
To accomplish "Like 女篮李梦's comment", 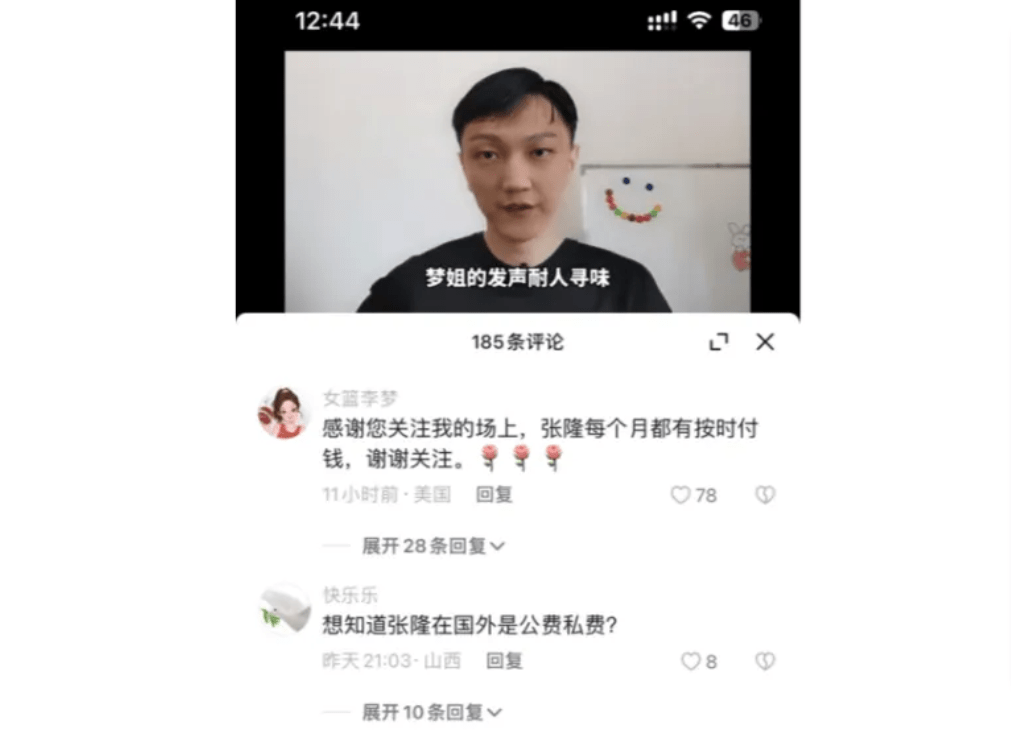I will click(x=681, y=495).
